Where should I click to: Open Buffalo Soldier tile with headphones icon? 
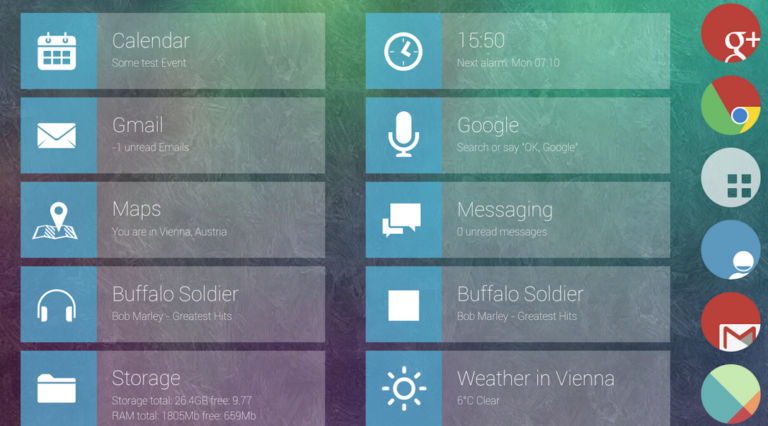(x=172, y=304)
